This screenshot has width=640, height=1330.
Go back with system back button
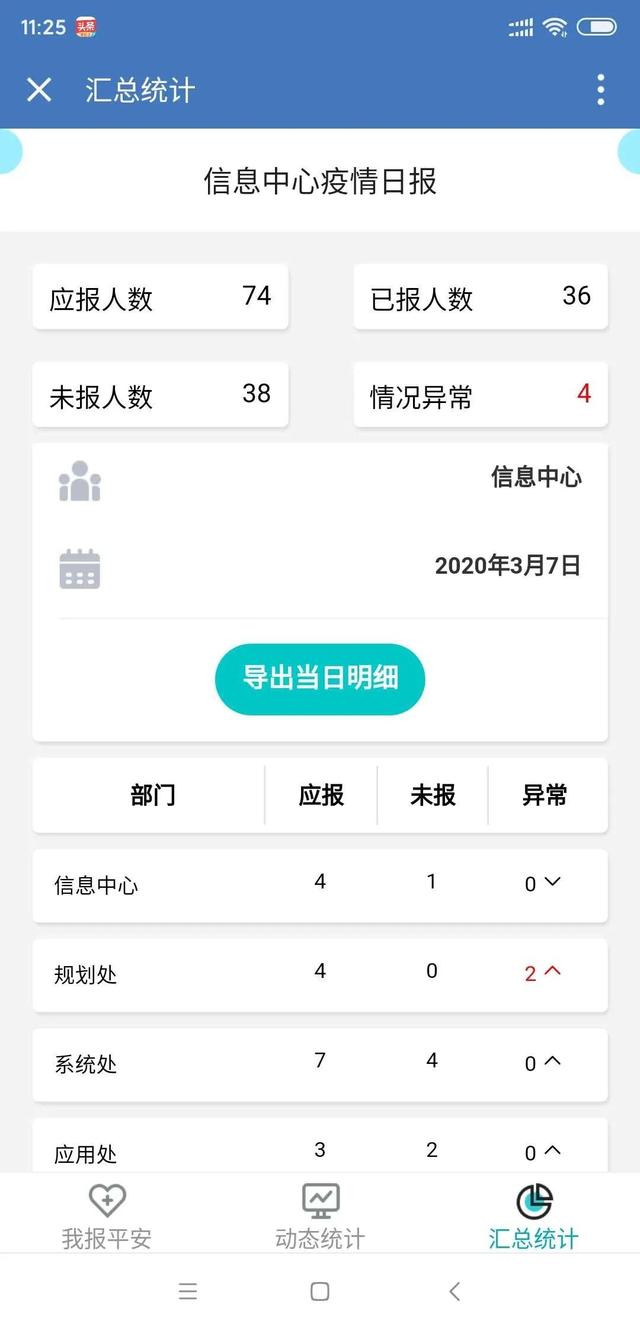(454, 1291)
